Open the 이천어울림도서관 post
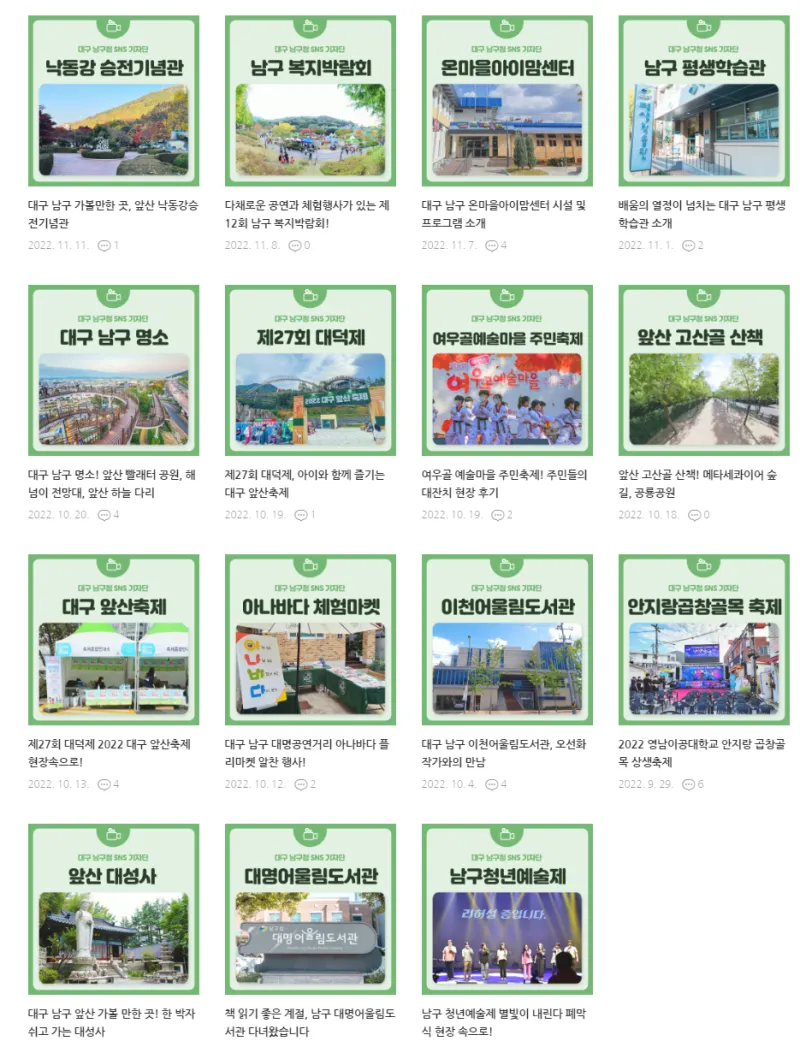 tap(507, 640)
